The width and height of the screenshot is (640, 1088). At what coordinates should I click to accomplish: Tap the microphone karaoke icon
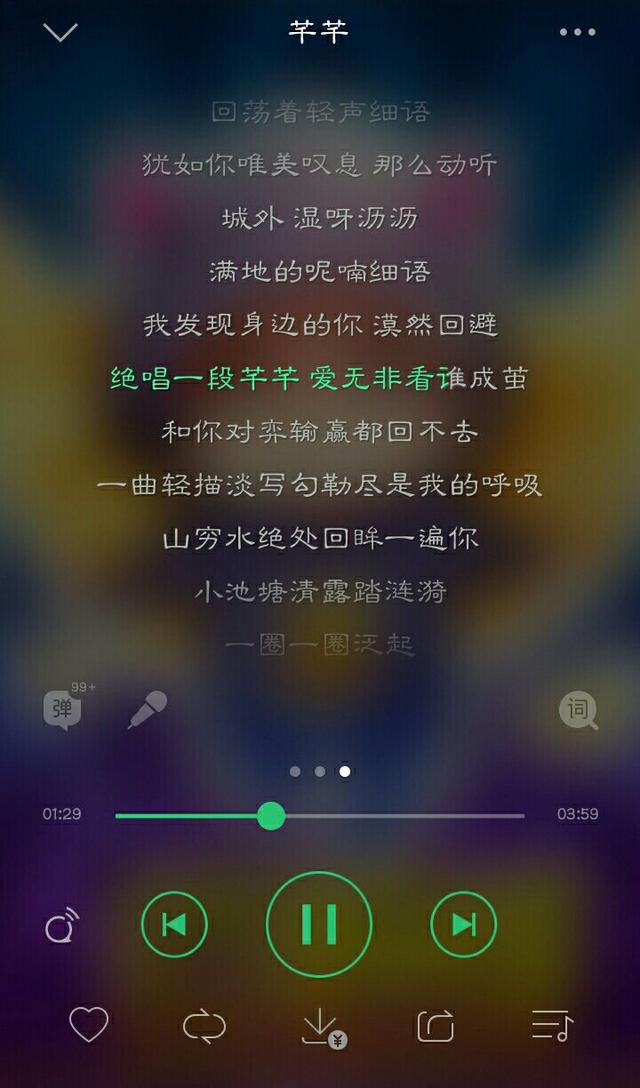[x=148, y=710]
